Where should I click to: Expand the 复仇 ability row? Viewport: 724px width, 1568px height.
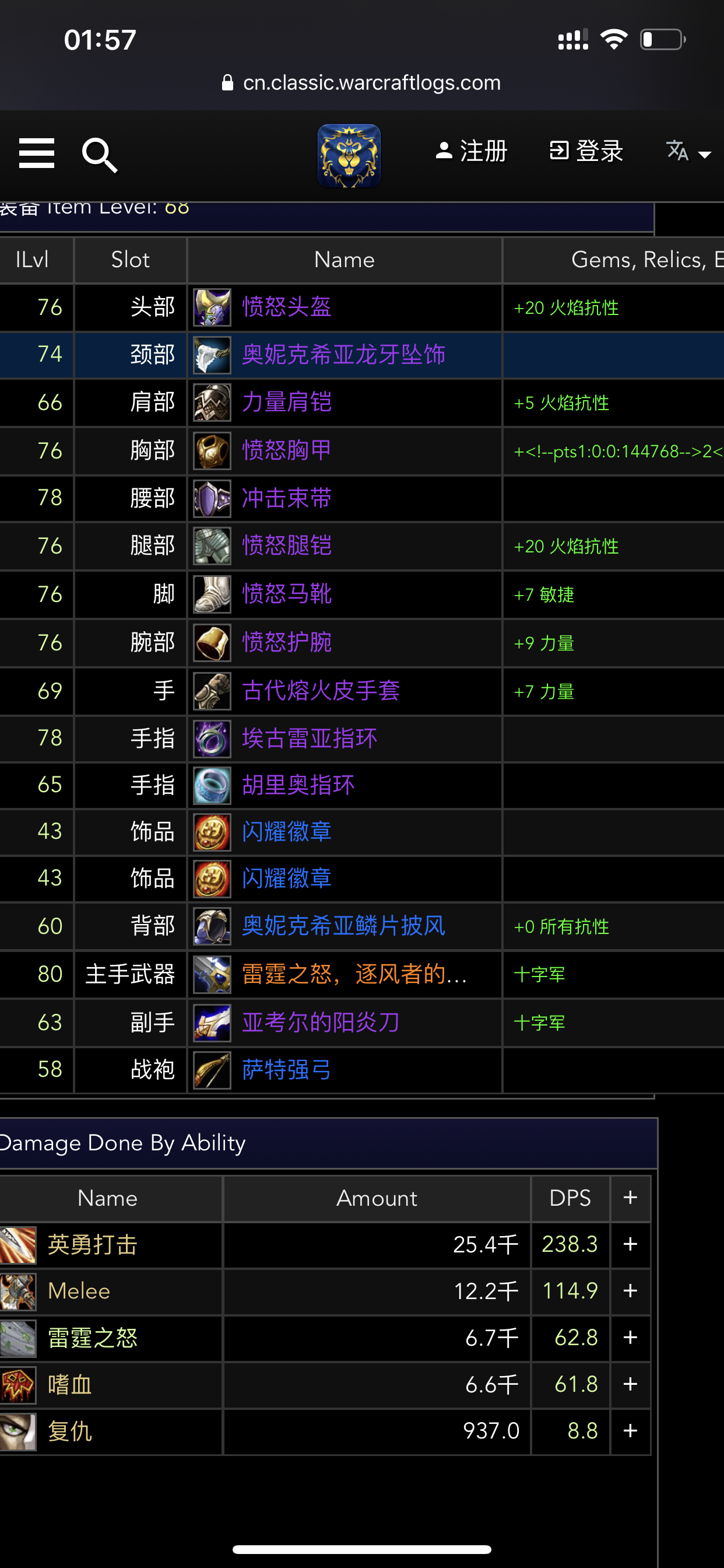click(x=630, y=1430)
